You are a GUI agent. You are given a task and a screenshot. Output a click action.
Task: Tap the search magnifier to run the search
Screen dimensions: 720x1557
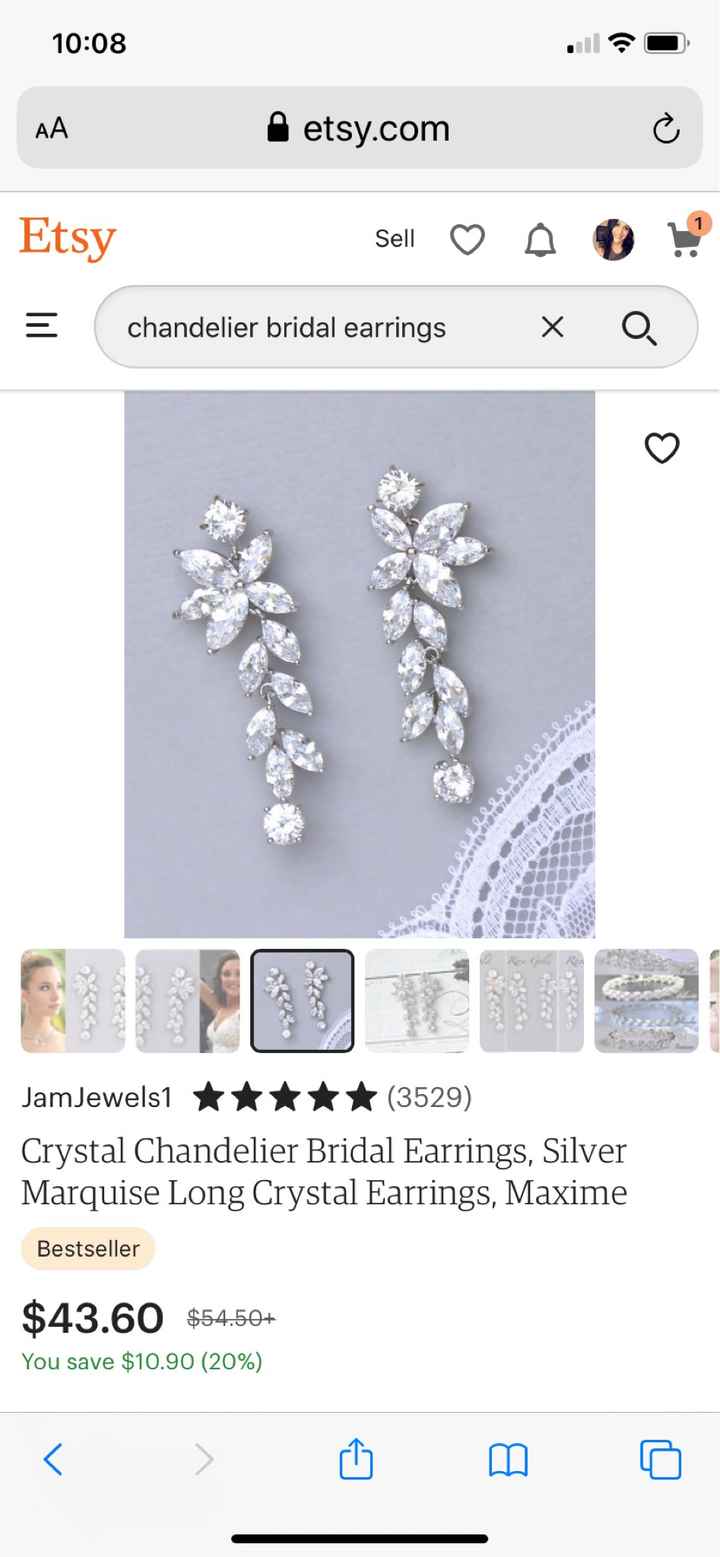639,327
